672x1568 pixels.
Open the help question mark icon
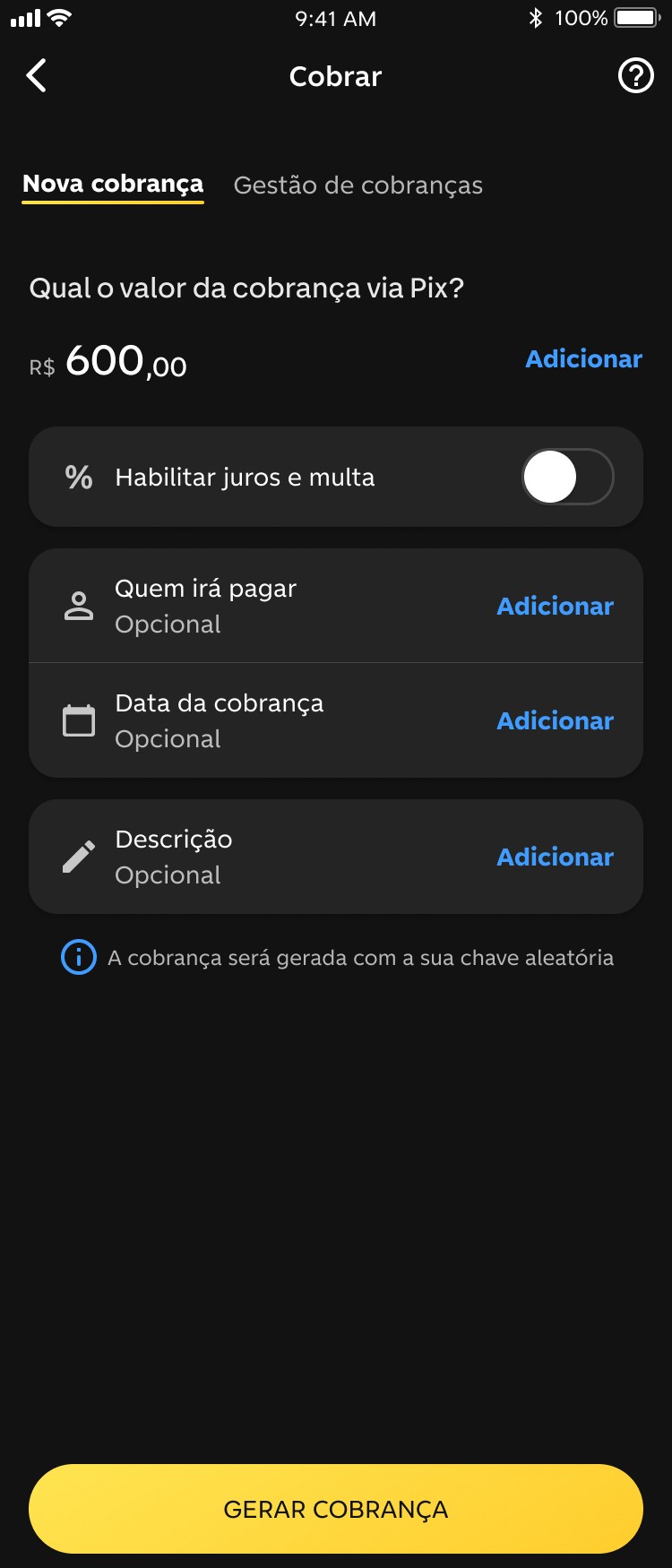coord(635,76)
